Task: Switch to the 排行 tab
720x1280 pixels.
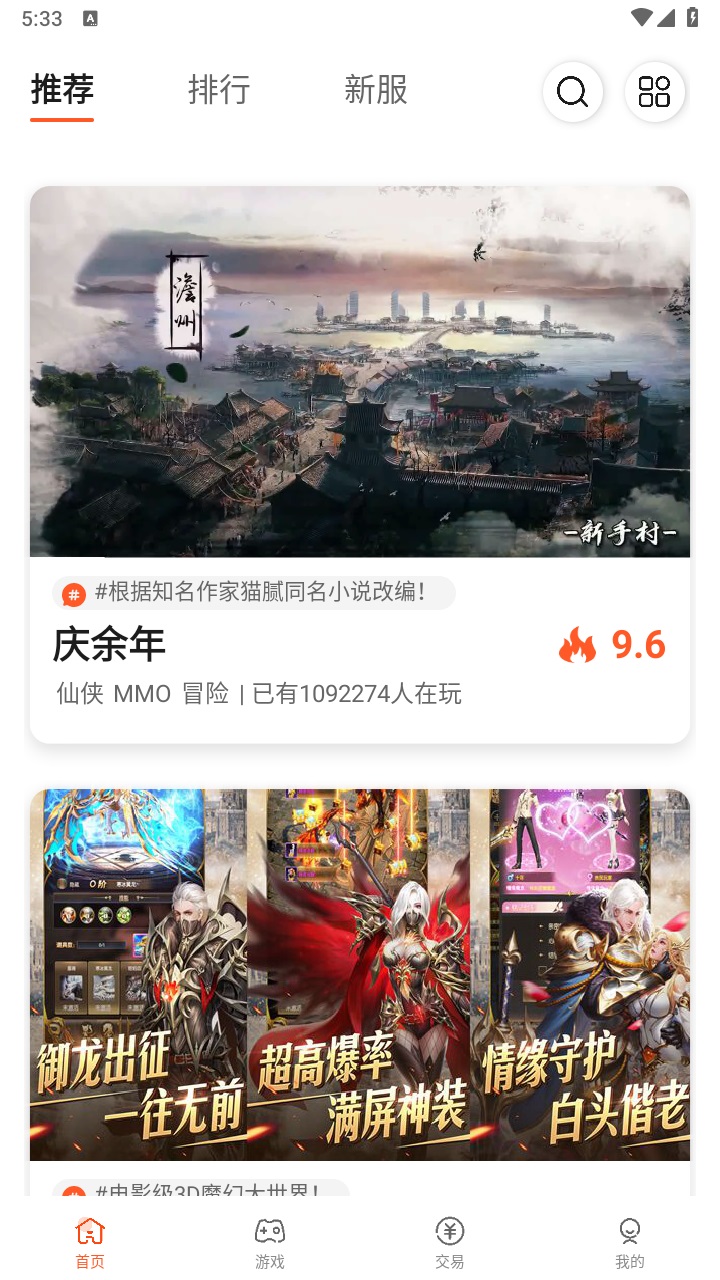Action: point(219,90)
